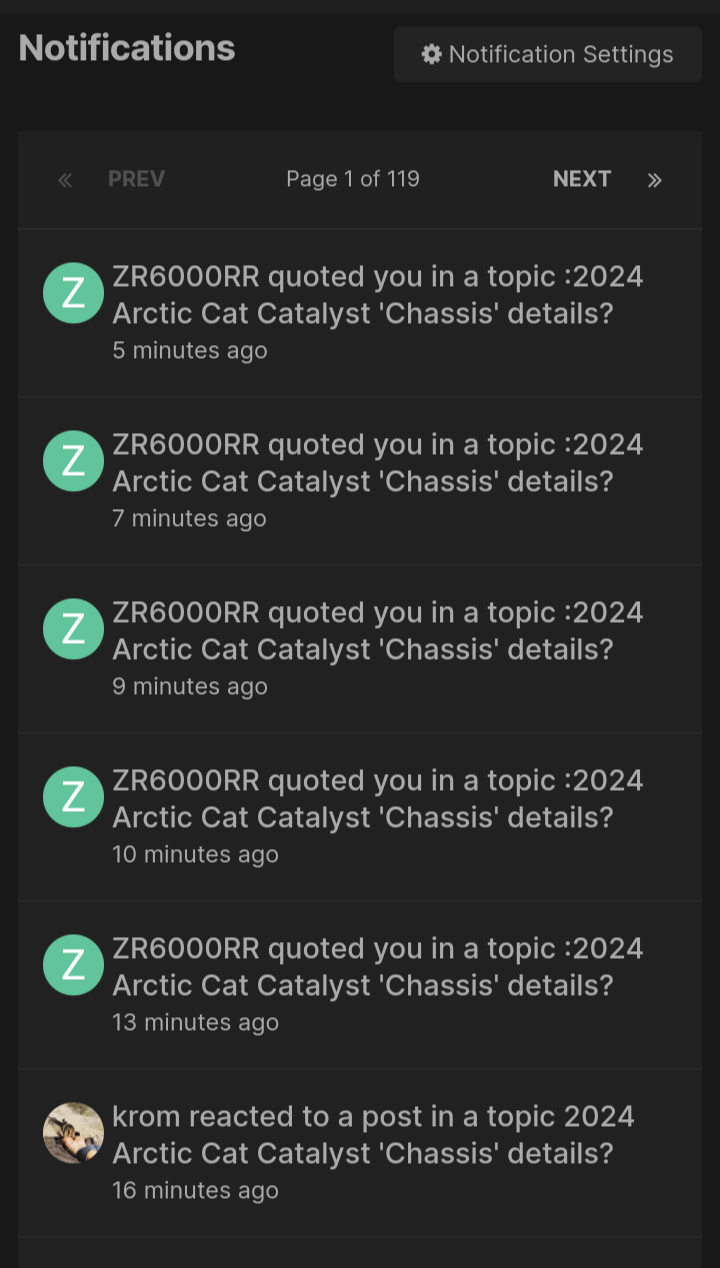Go to the NEXT notifications page

pyautogui.click(x=582, y=179)
